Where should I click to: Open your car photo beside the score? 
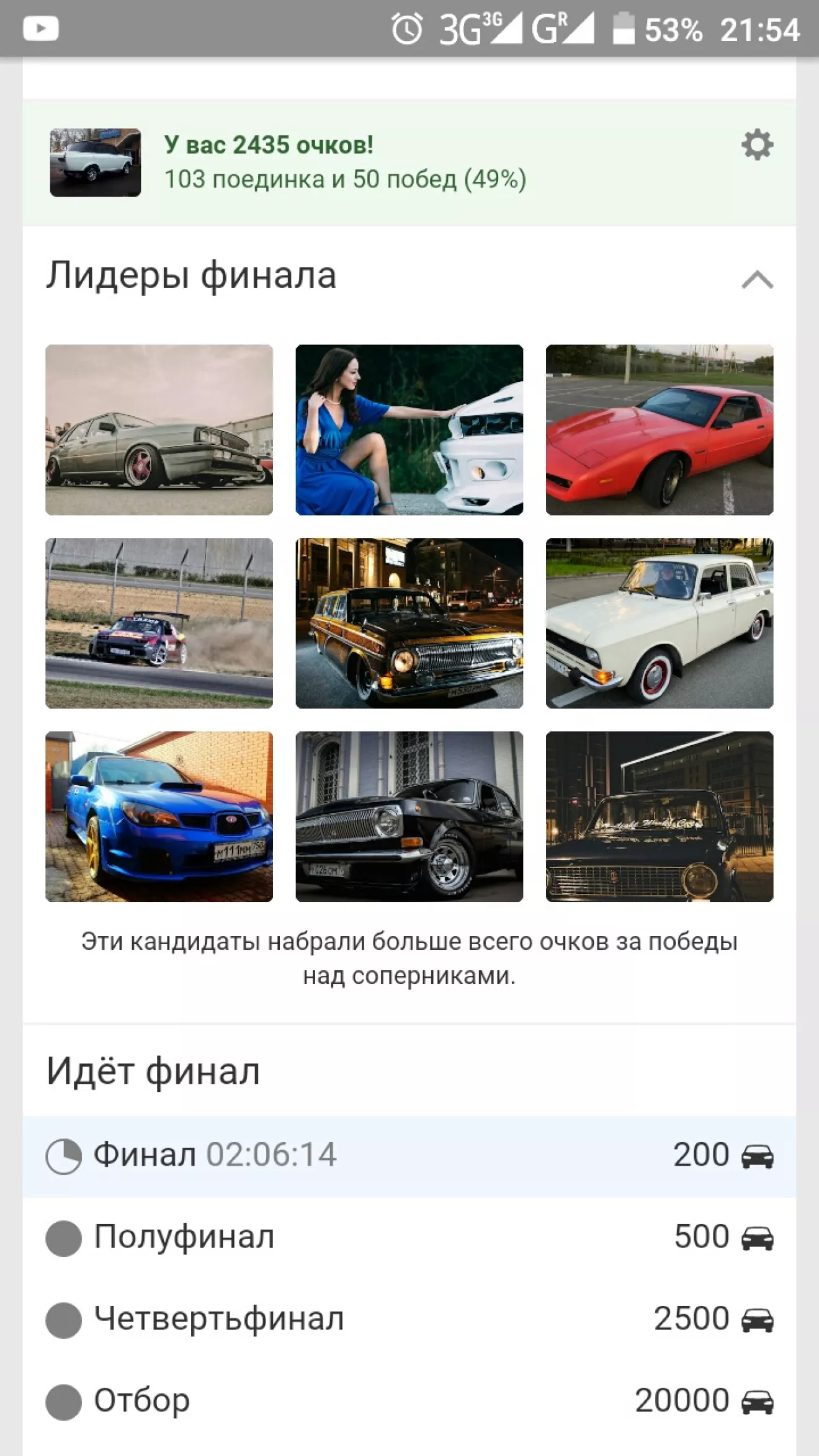click(96, 163)
